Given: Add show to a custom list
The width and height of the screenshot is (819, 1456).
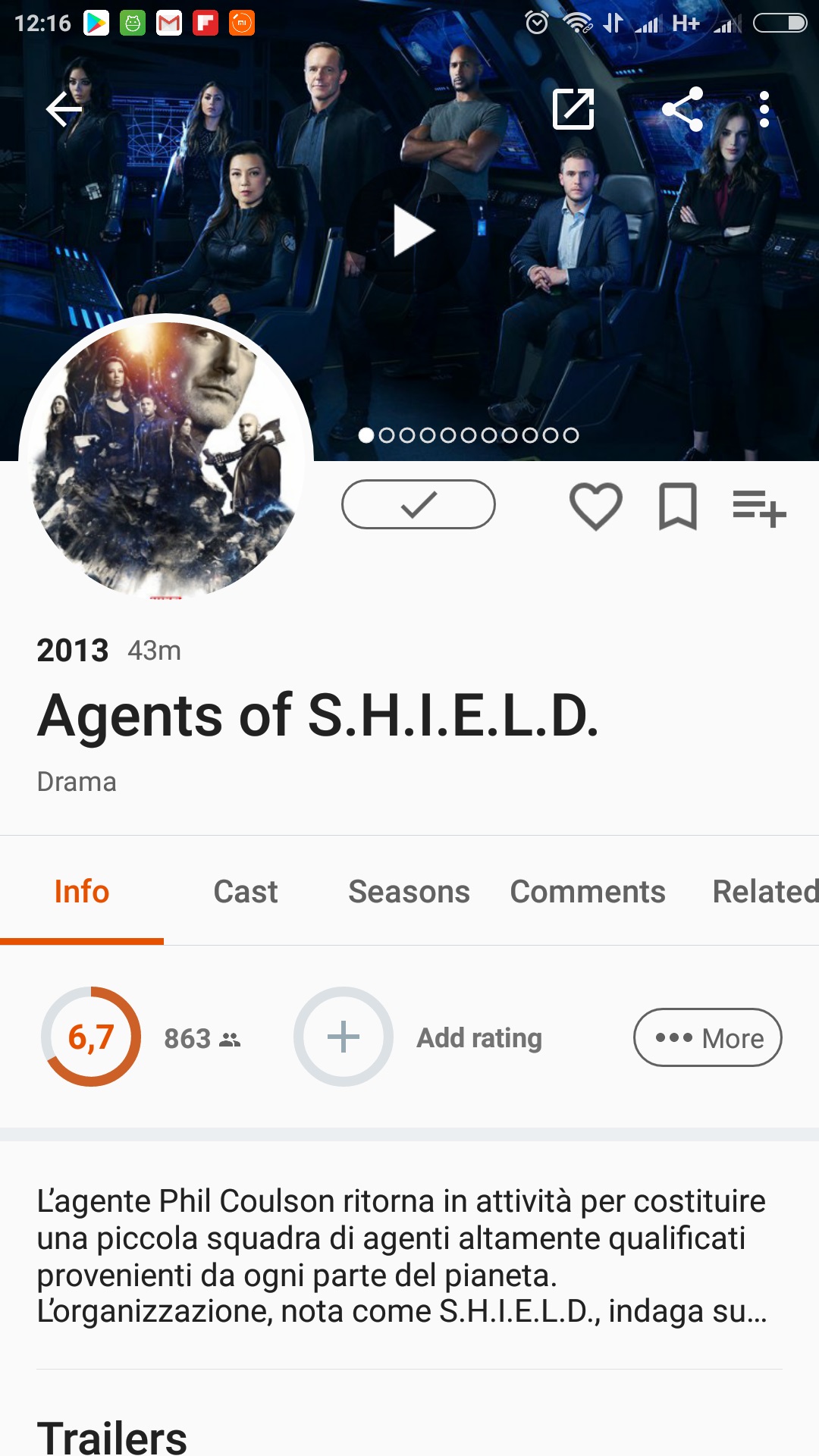Looking at the screenshot, I should point(759,507).
